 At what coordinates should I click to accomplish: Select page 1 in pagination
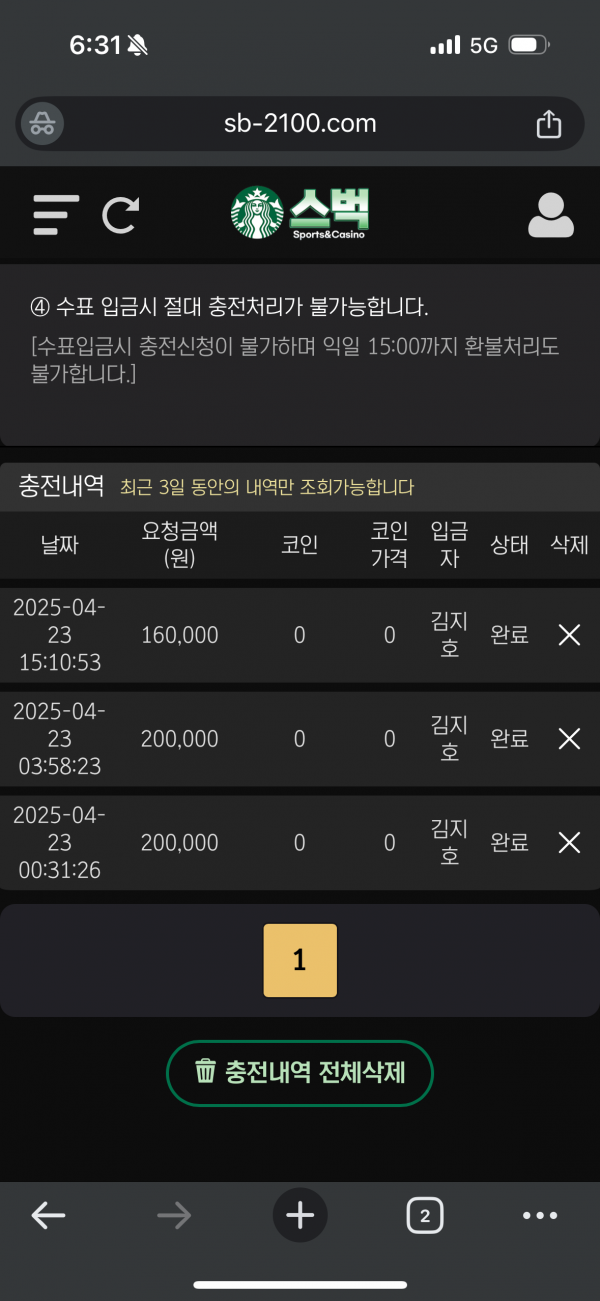click(300, 960)
